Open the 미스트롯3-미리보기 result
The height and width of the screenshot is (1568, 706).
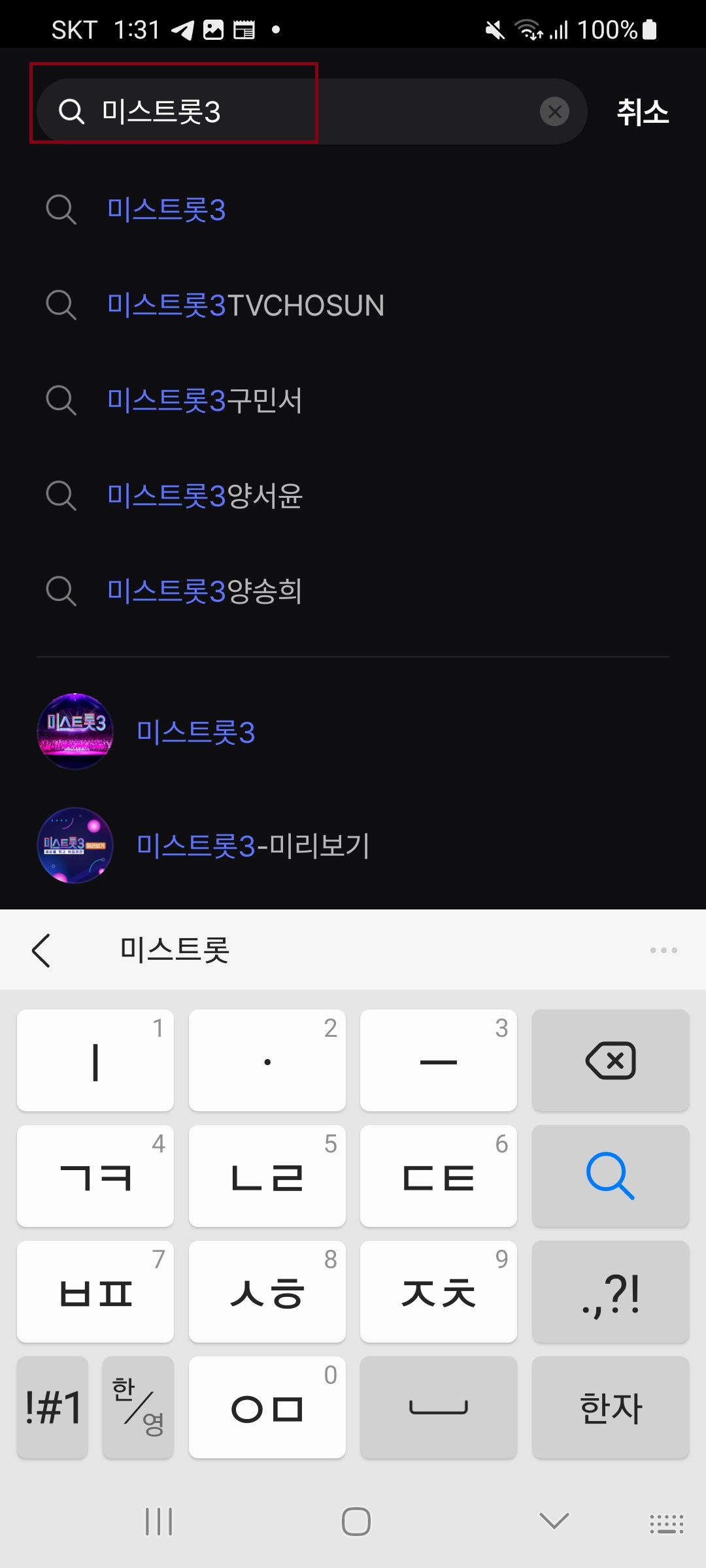[x=254, y=846]
